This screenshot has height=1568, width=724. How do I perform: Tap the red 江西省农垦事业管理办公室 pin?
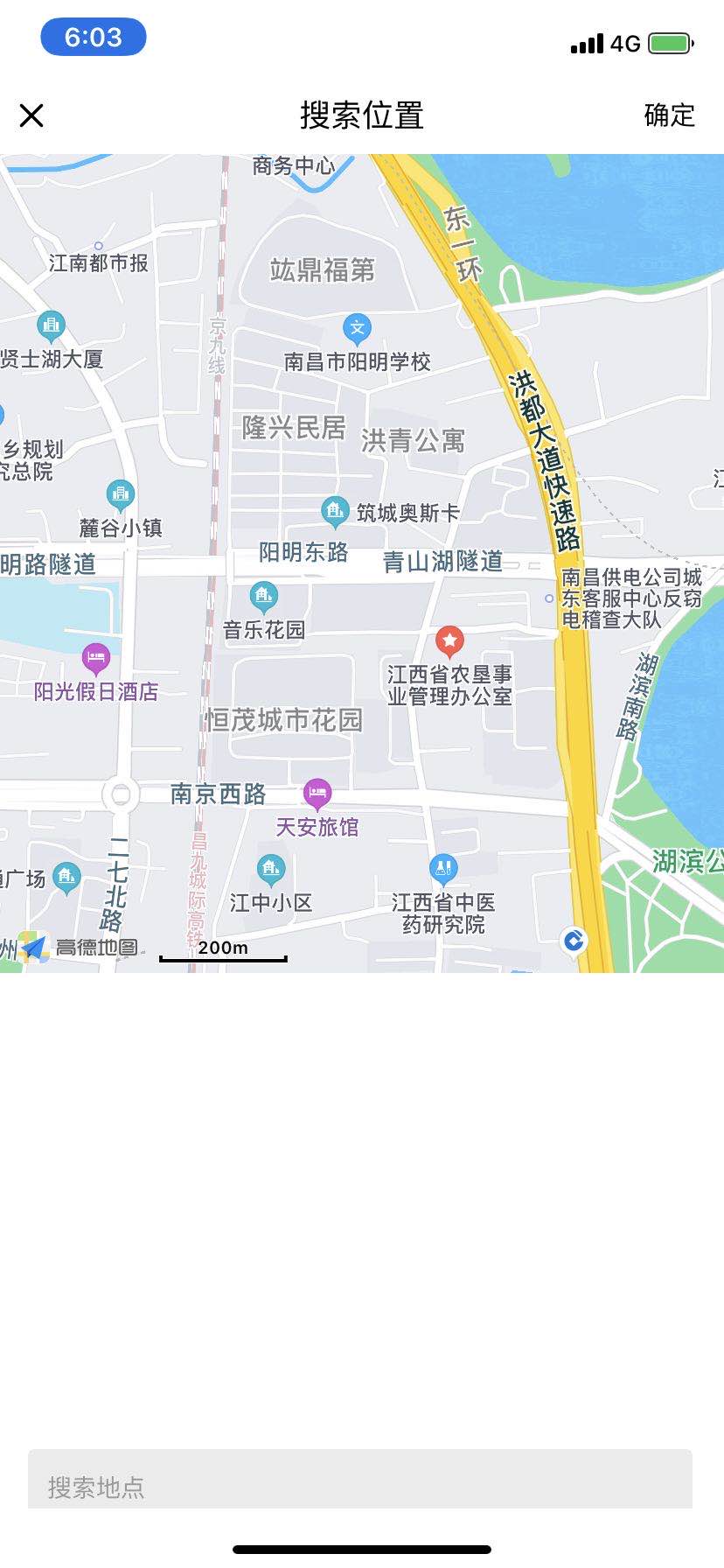449,640
